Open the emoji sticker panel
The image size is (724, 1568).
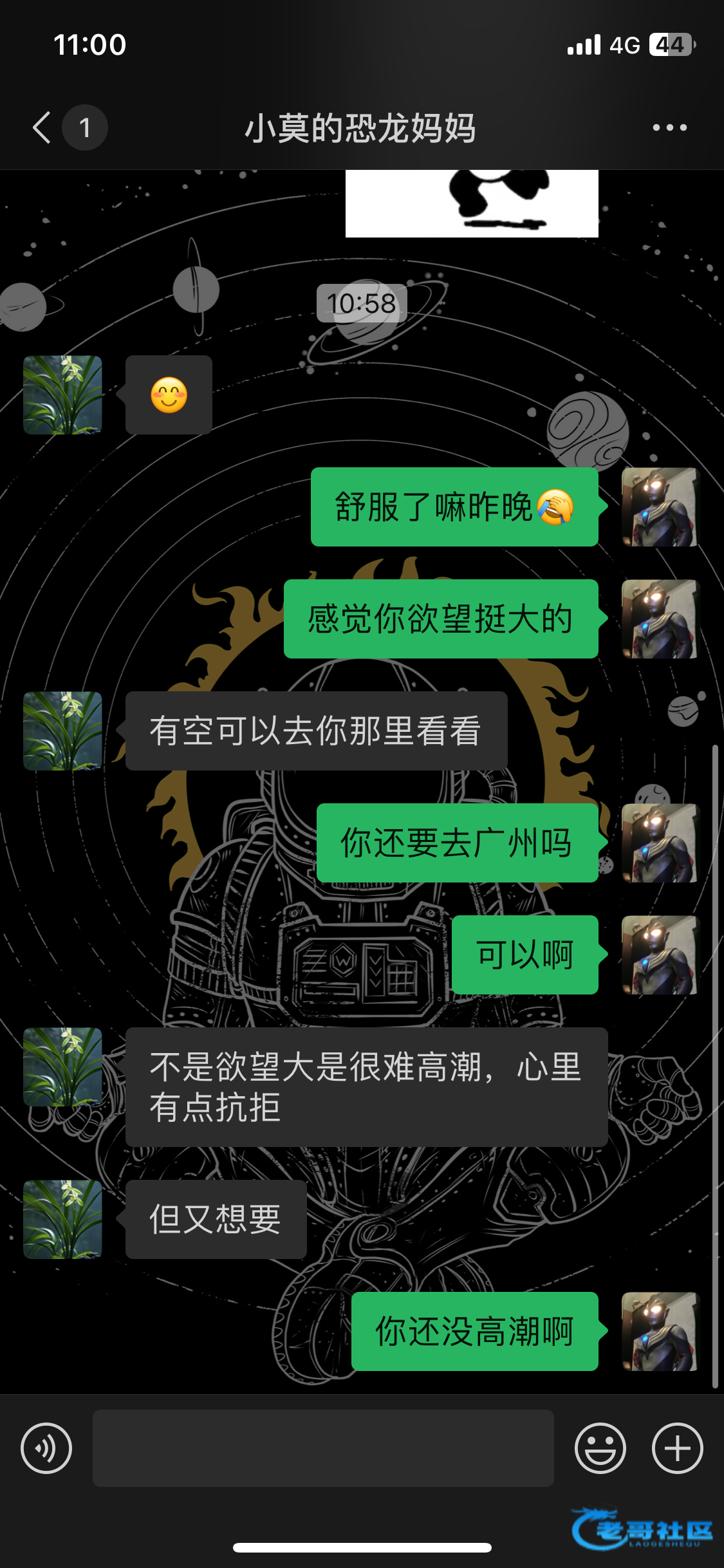coord(600,1448)
